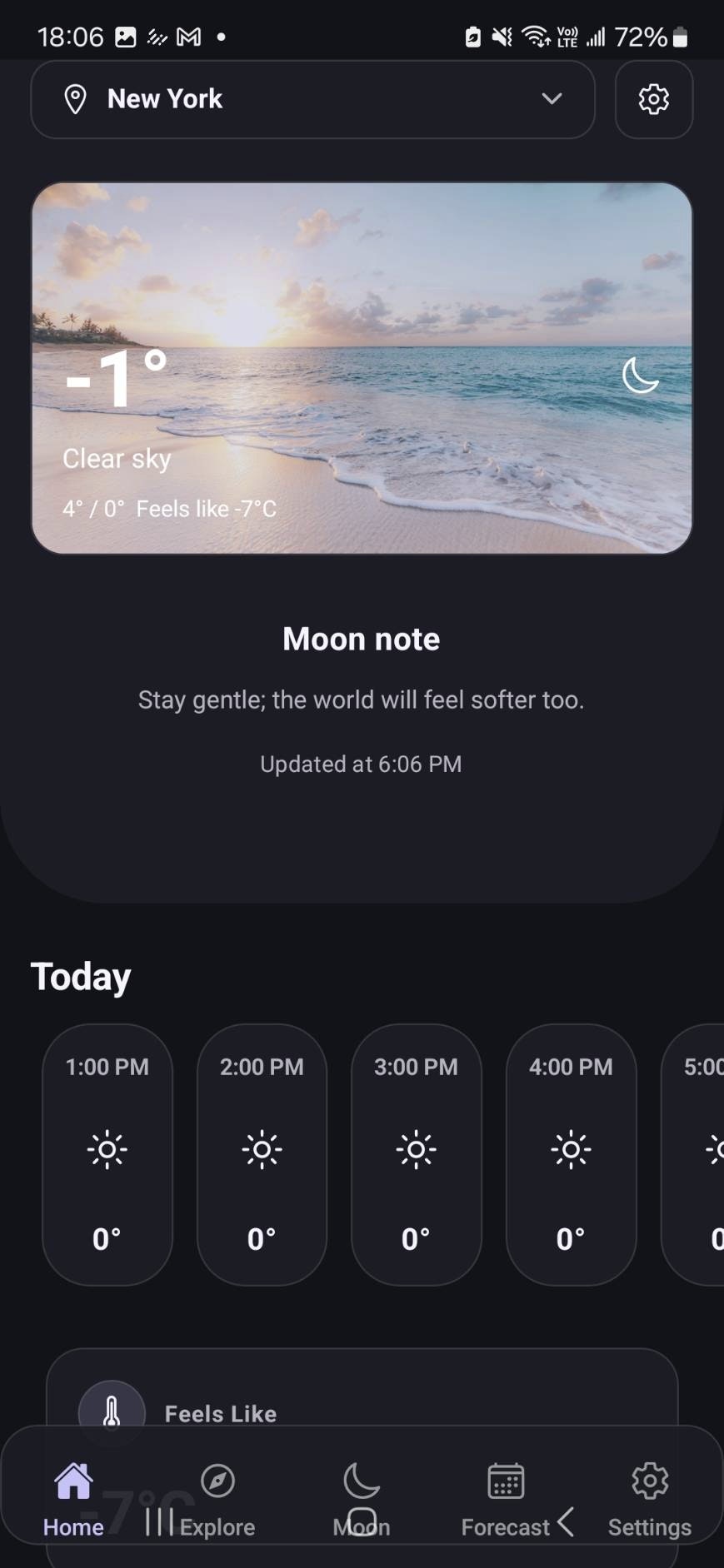Tap the Updated at 6:06 PM text
Viewport: 724px width, 1568px height.
(x=361, y=764)
